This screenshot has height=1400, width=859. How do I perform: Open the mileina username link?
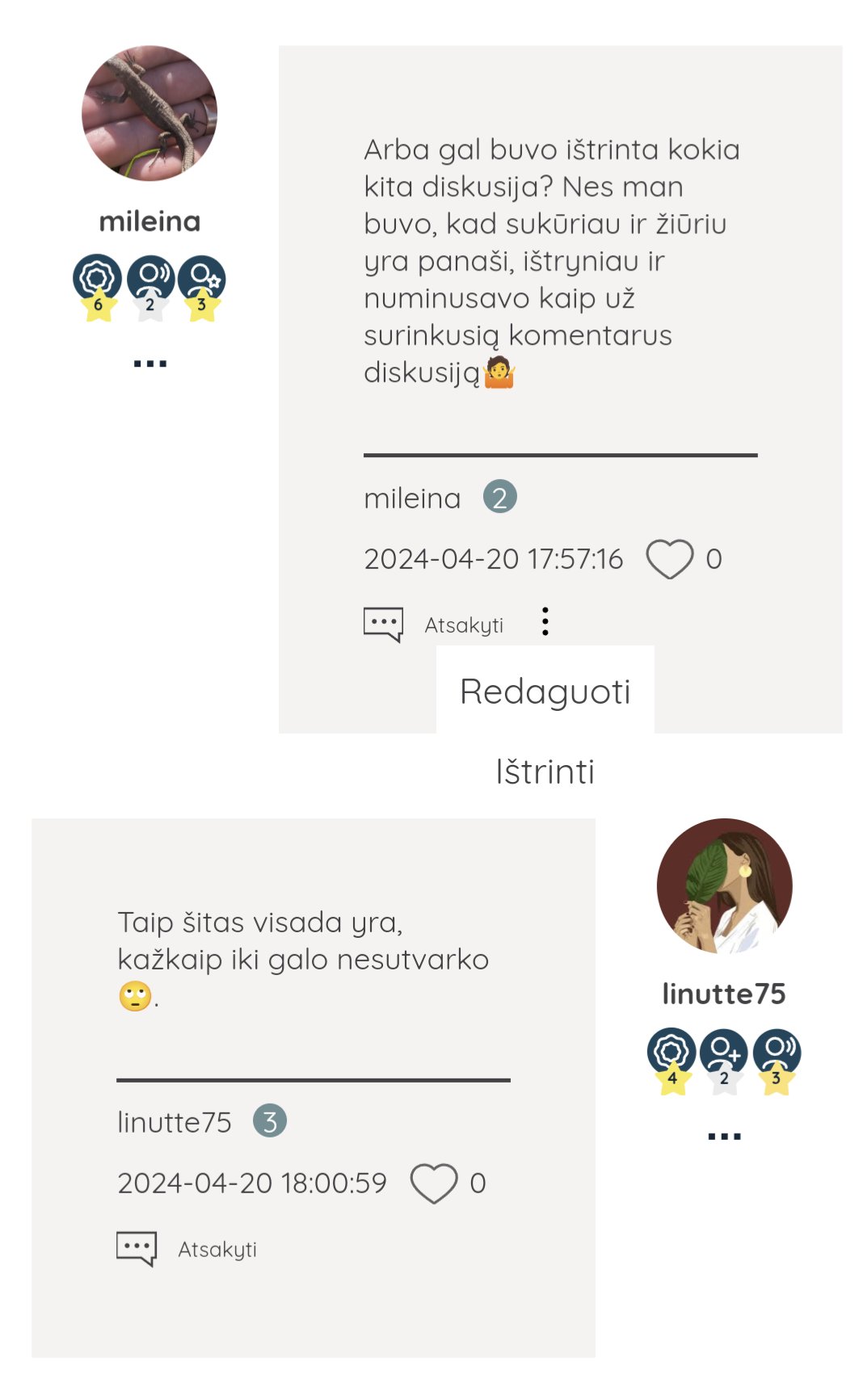149,221
